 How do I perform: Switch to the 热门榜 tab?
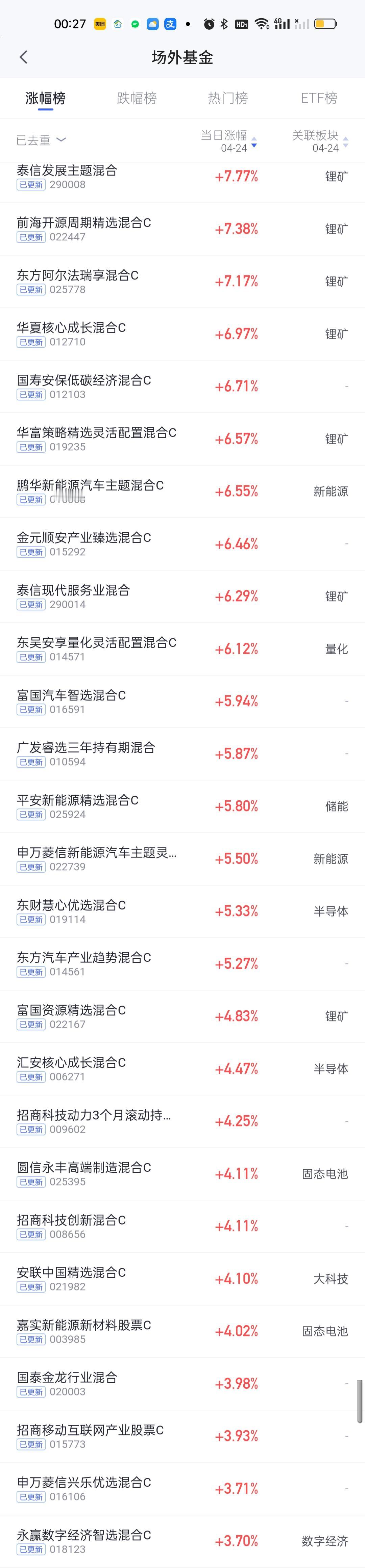(x=227, y=98)
